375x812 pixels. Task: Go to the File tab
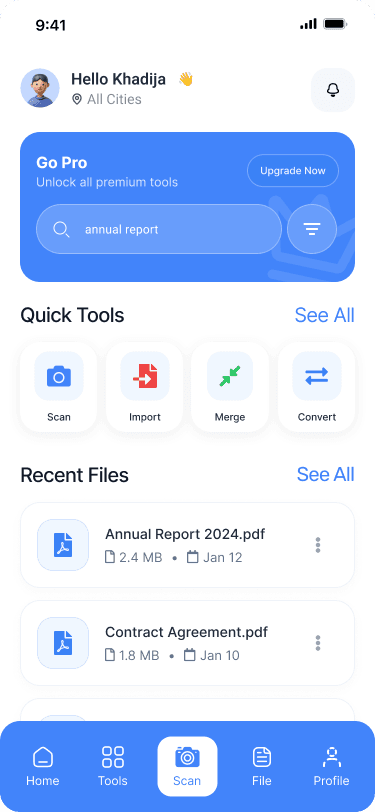pos(262,766)
